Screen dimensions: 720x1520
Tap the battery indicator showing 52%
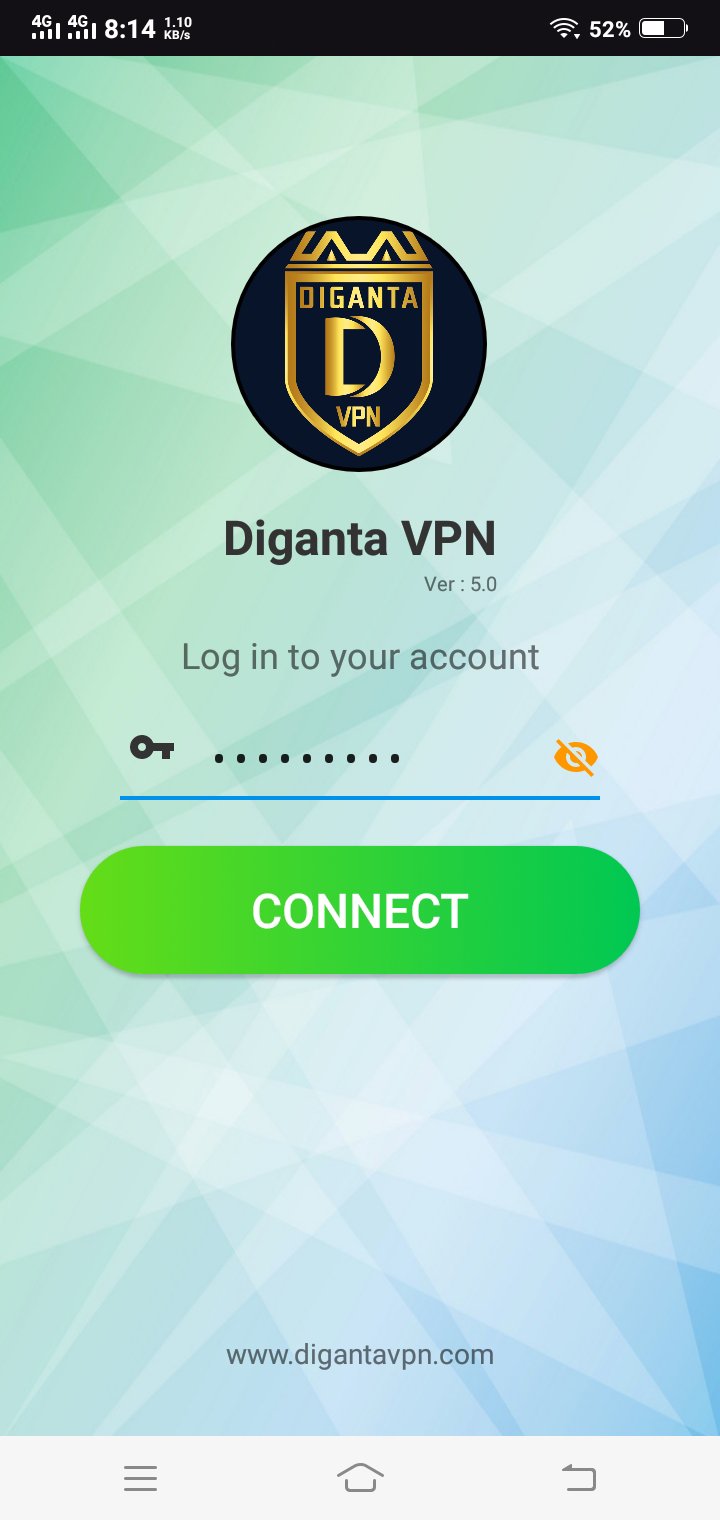651,29
